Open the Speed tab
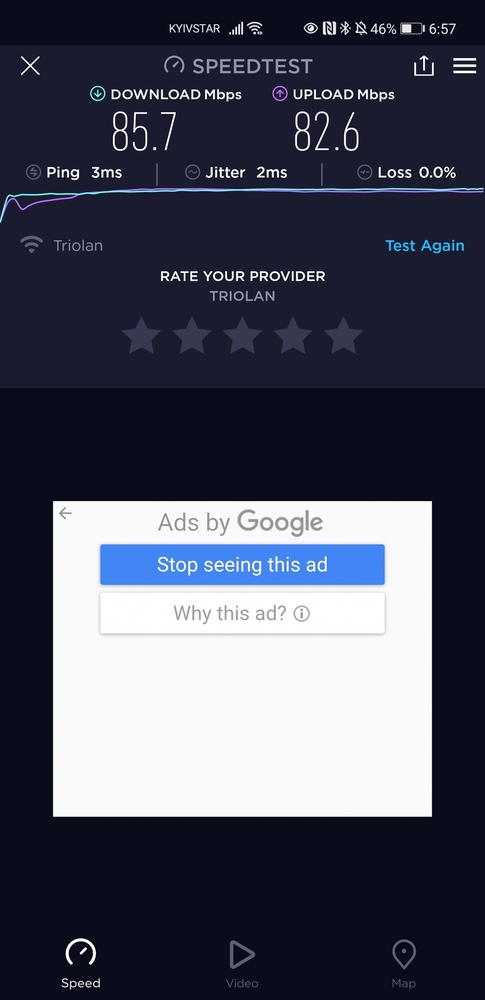The image size is (485, 1000). tap(80, 964)
